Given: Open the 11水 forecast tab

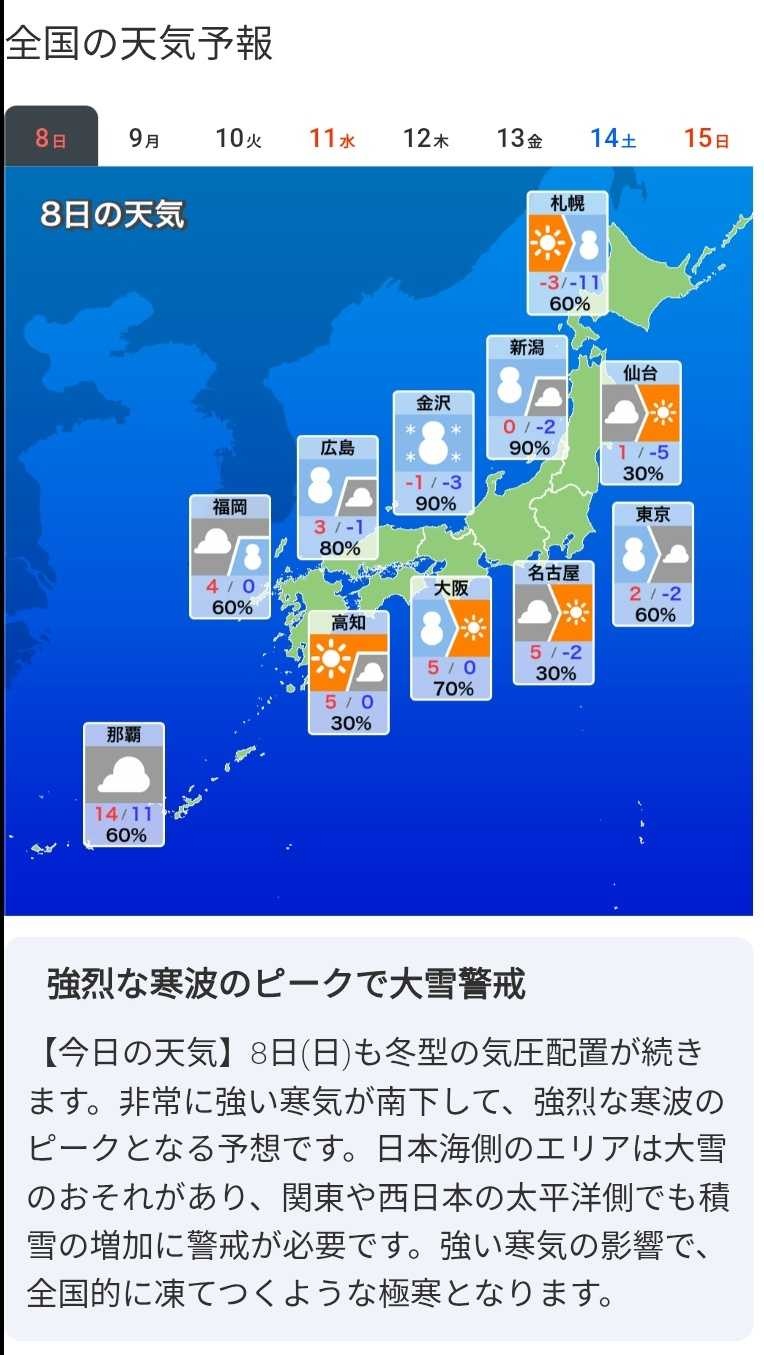Looking at the screenshot, I should tap(332, 138).
